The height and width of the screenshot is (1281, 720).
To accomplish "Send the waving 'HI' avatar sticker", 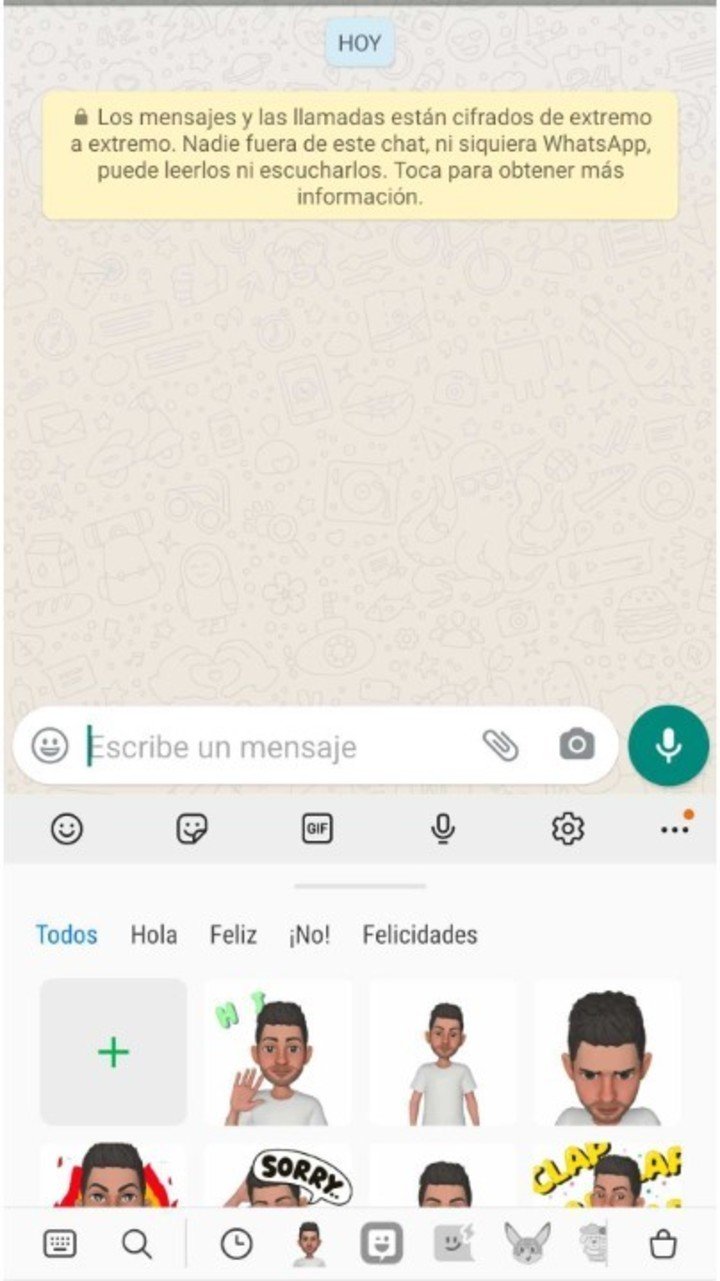I will (277, 1052).
